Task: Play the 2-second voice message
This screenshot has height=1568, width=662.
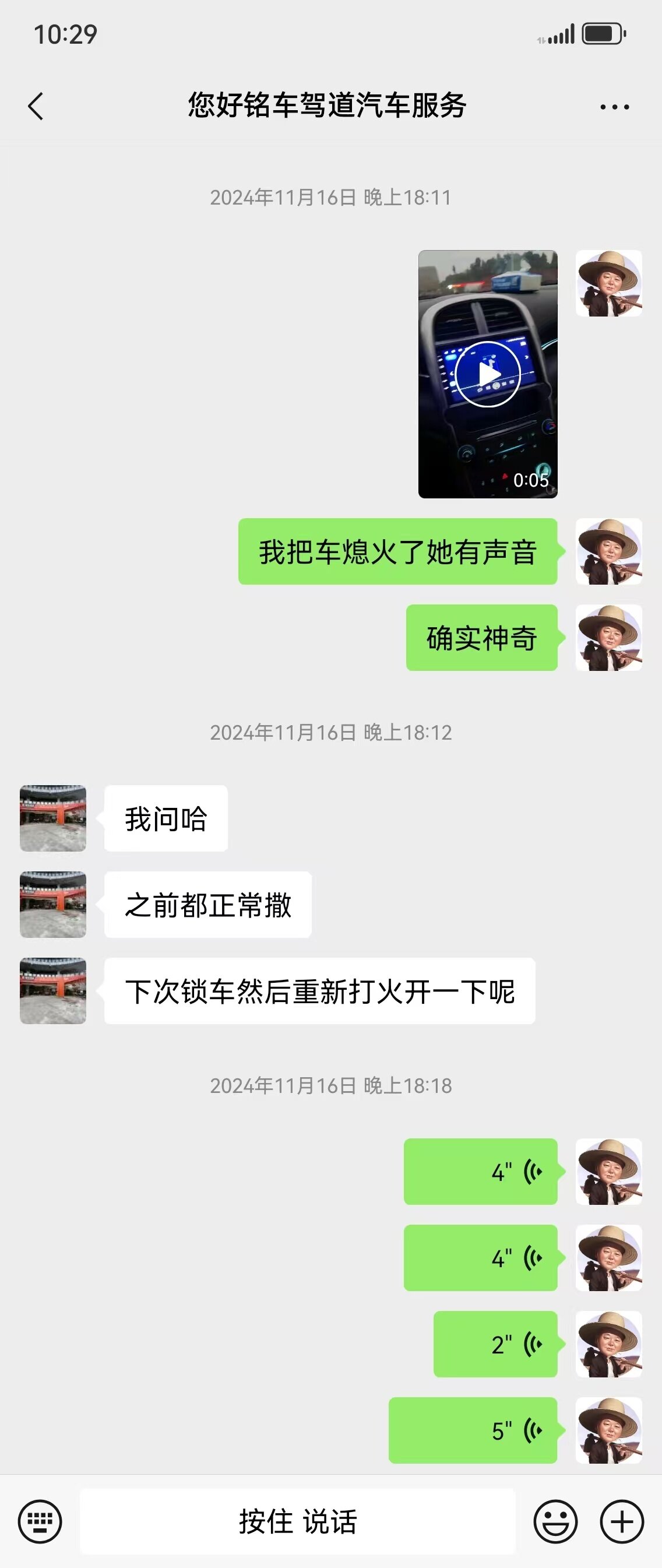Action: (495, 1344)
